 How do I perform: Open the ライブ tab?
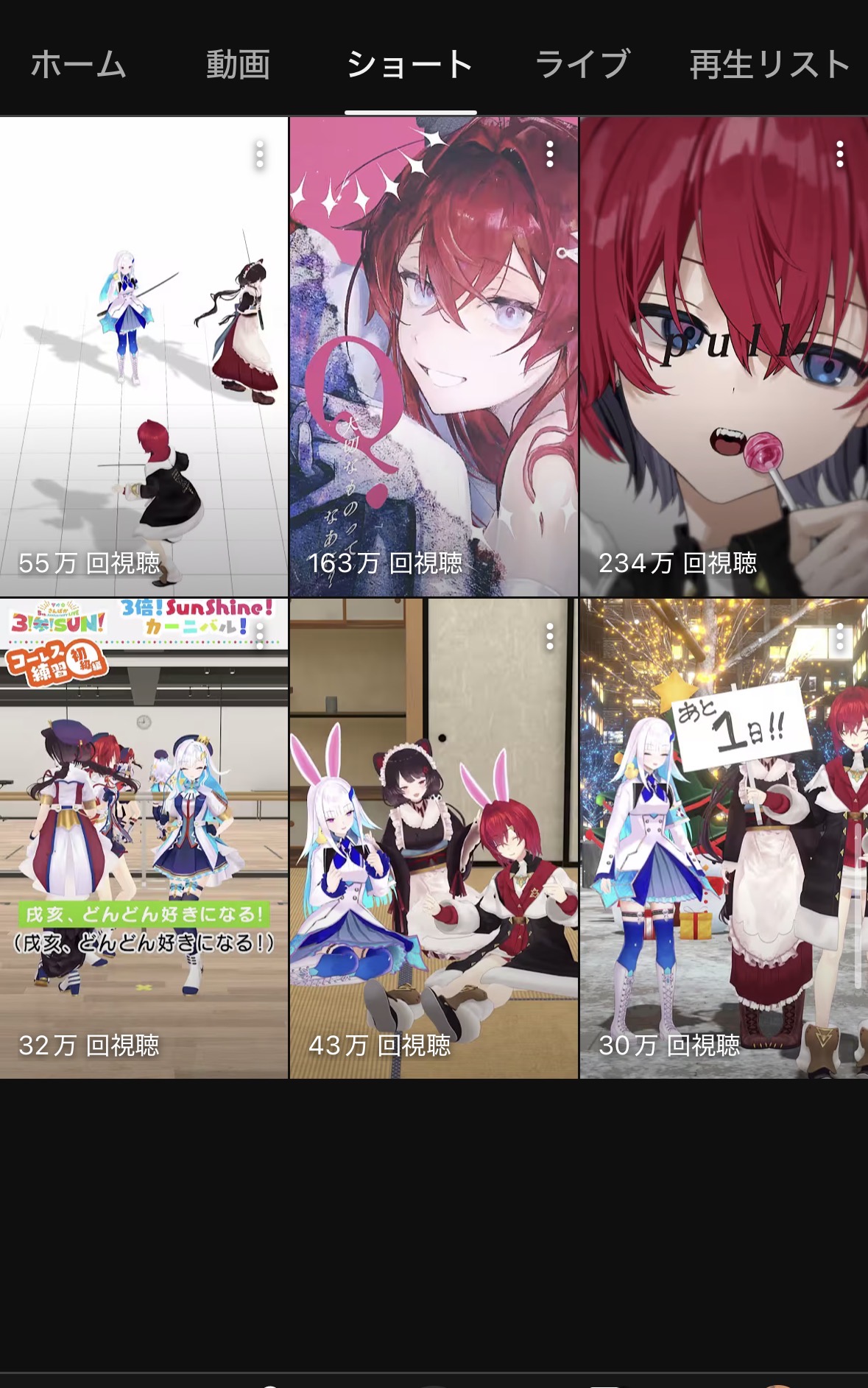pos(582,65)
